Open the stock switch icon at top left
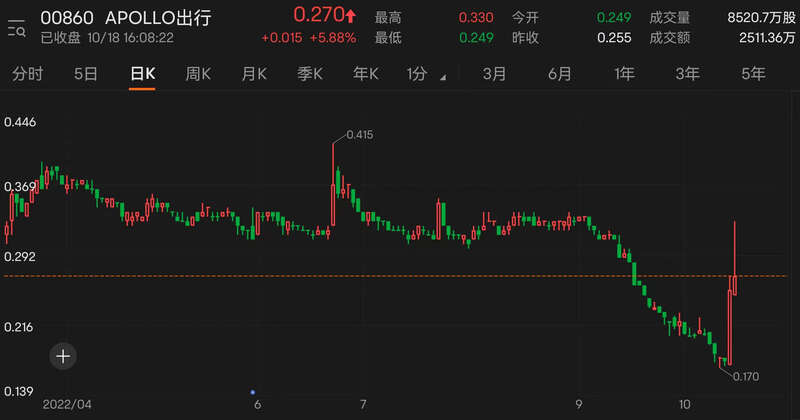The image size is (800, 420). [x=17, y=27]
